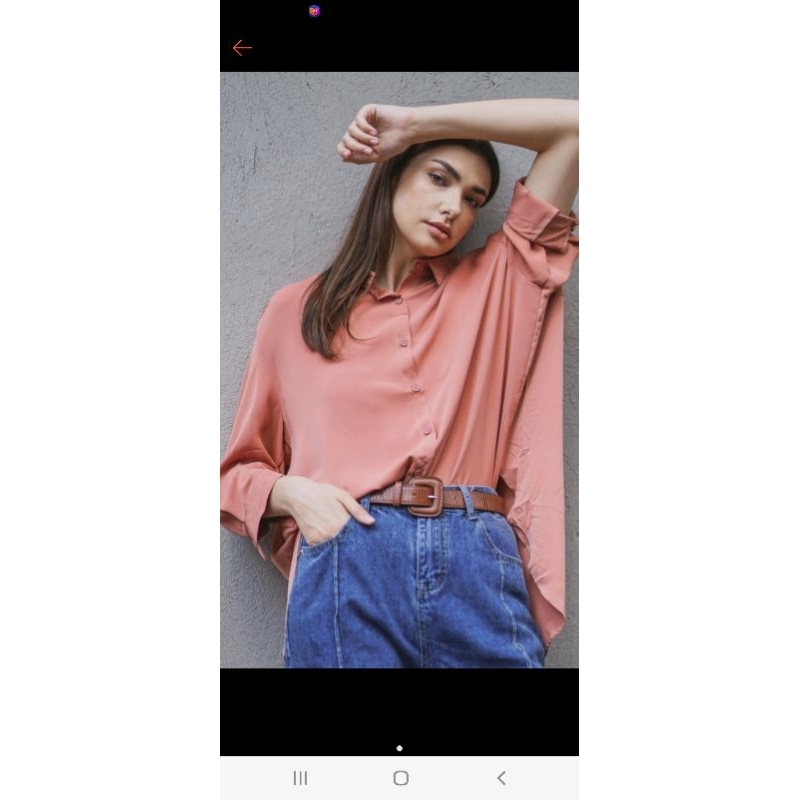Tap the system back chevron

pos(502,778)
